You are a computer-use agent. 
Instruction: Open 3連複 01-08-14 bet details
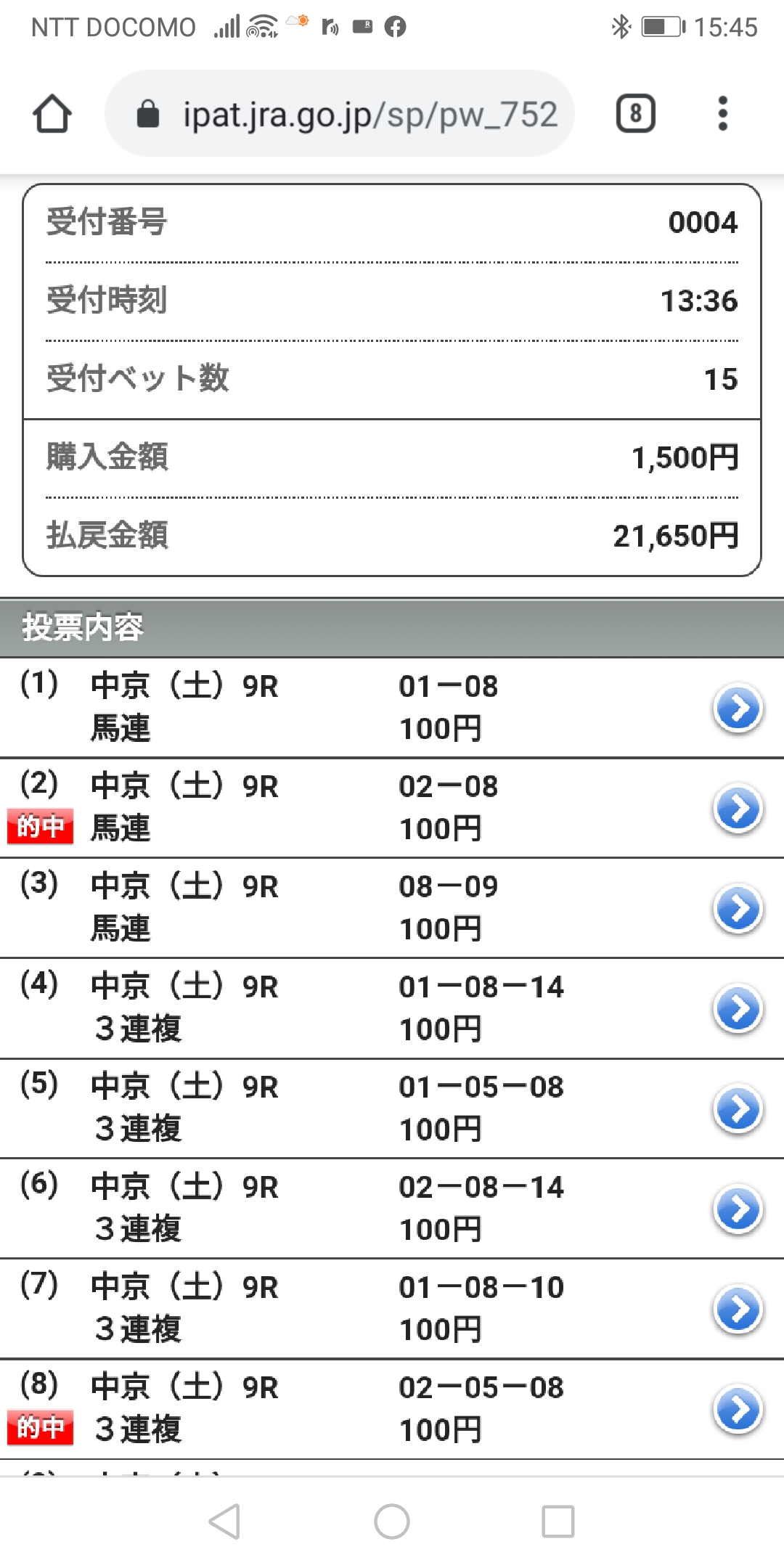738,1008
